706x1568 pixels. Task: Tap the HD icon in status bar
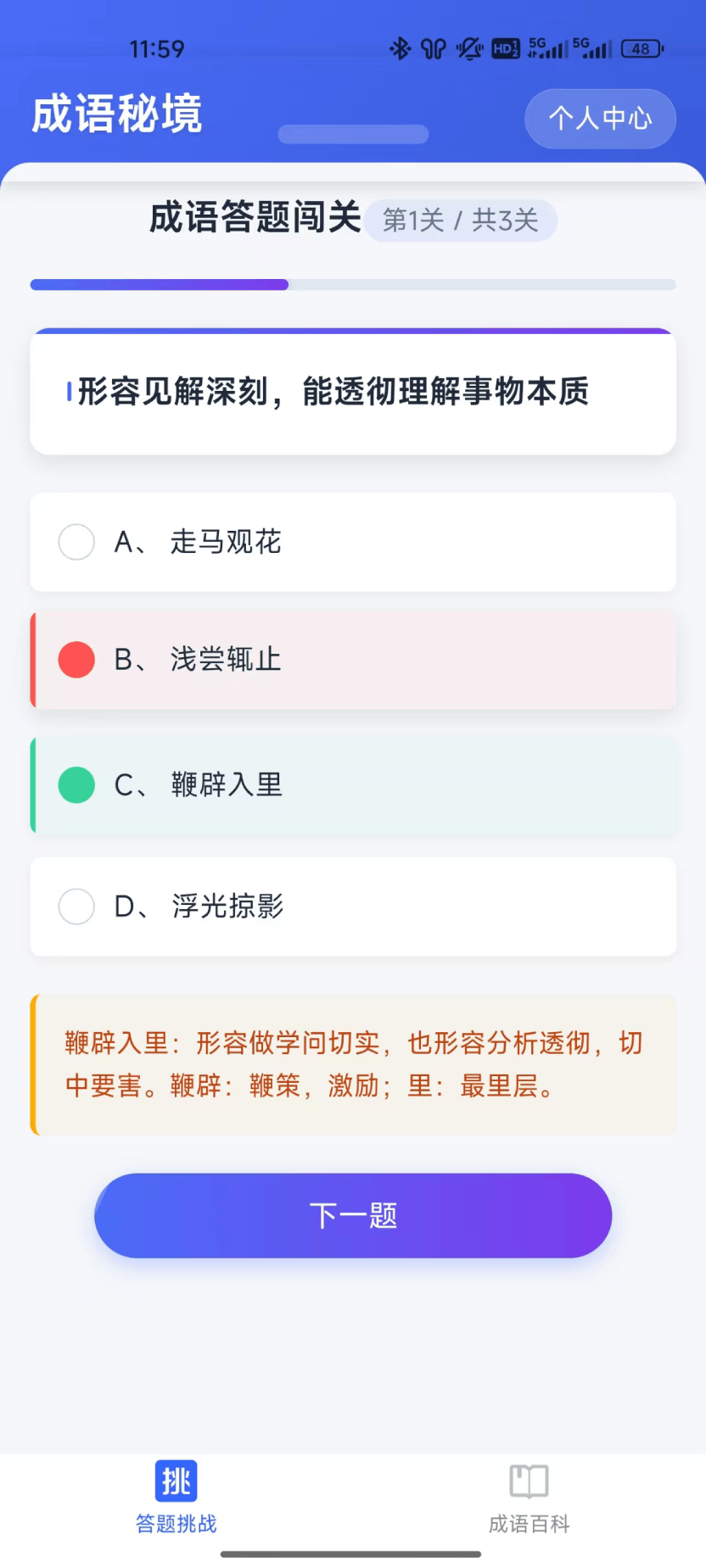pyautogui.click(x=505, y=48)
